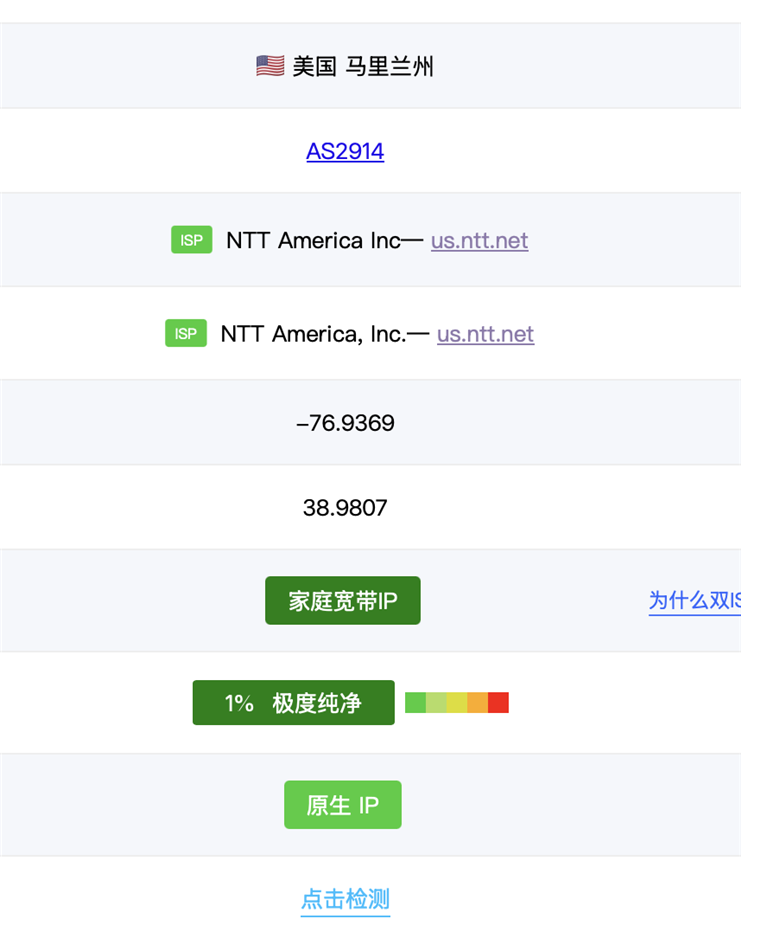Select the dark green 家庭宽带IP badge

[342, 600]
